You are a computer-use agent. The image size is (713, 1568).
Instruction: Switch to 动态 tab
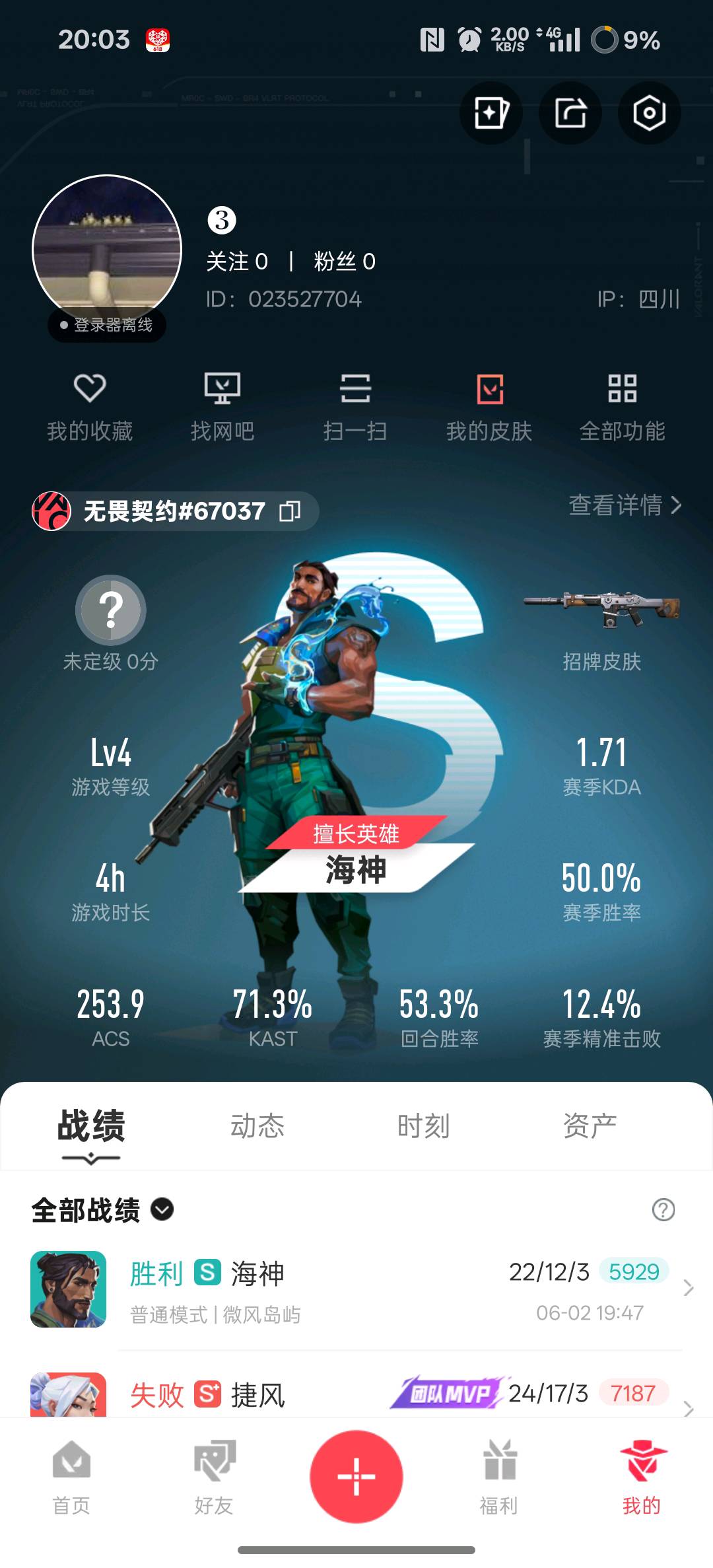point(257,1125)
